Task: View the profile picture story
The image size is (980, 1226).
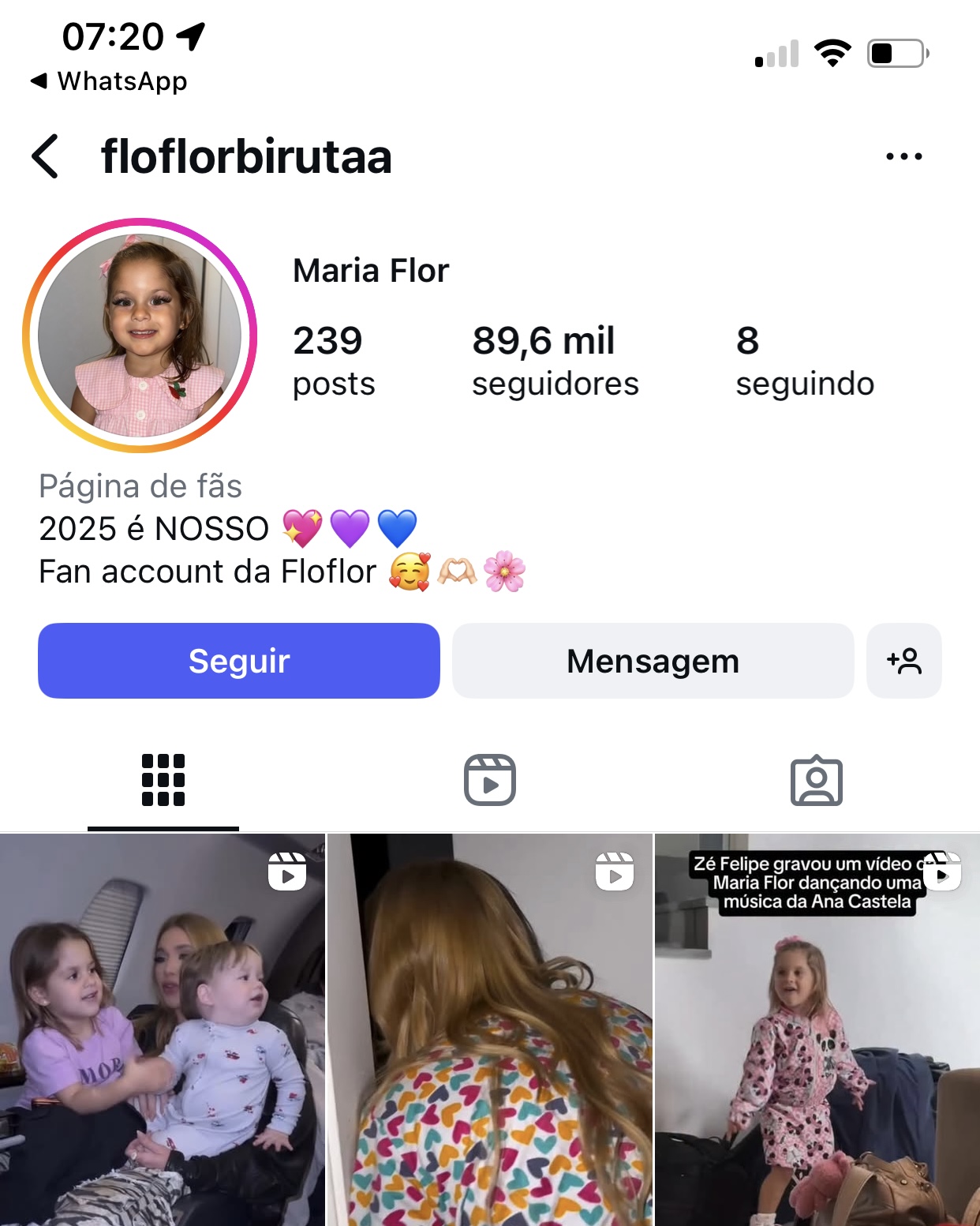Action: coord(140,336)
